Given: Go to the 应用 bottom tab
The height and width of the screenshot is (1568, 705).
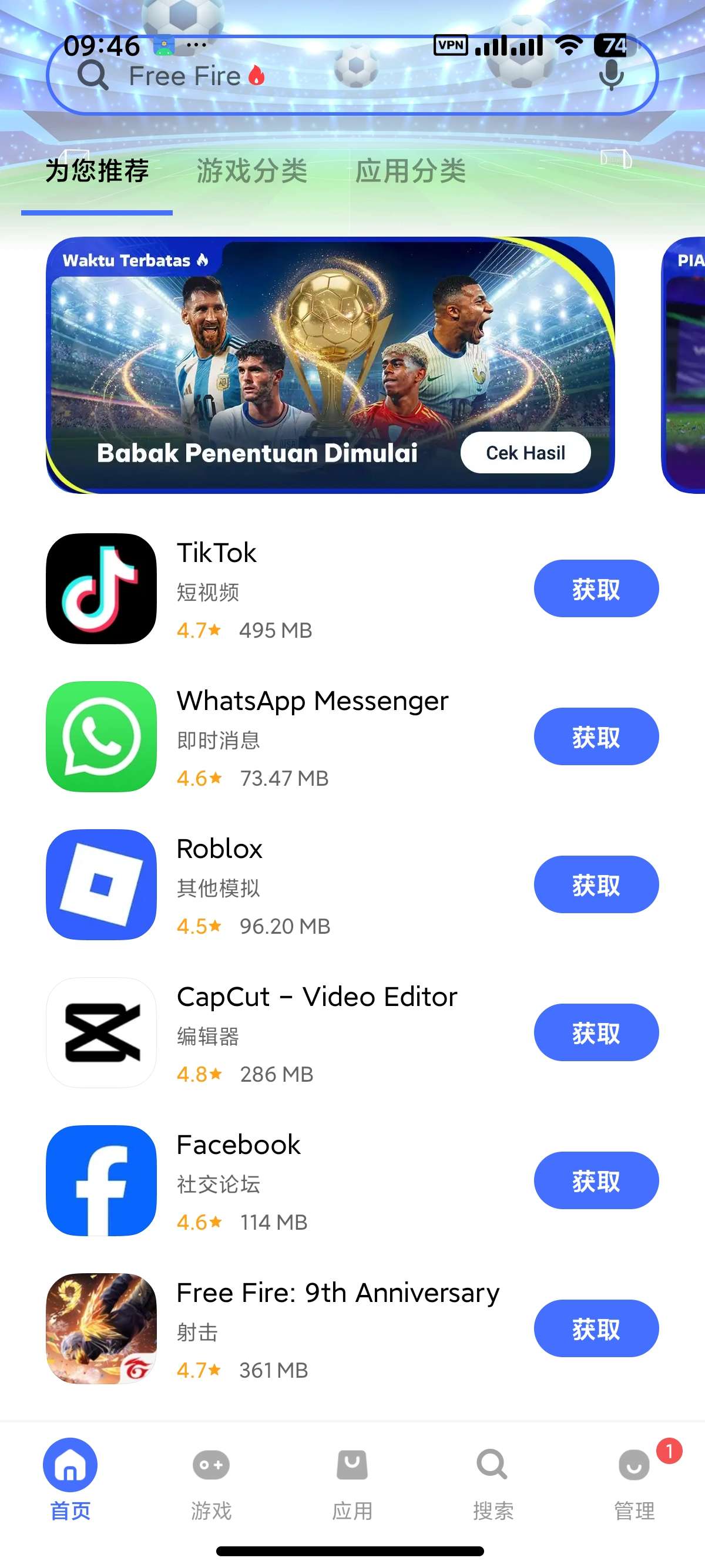Looking at the screenshot, I should [352, 1482].
